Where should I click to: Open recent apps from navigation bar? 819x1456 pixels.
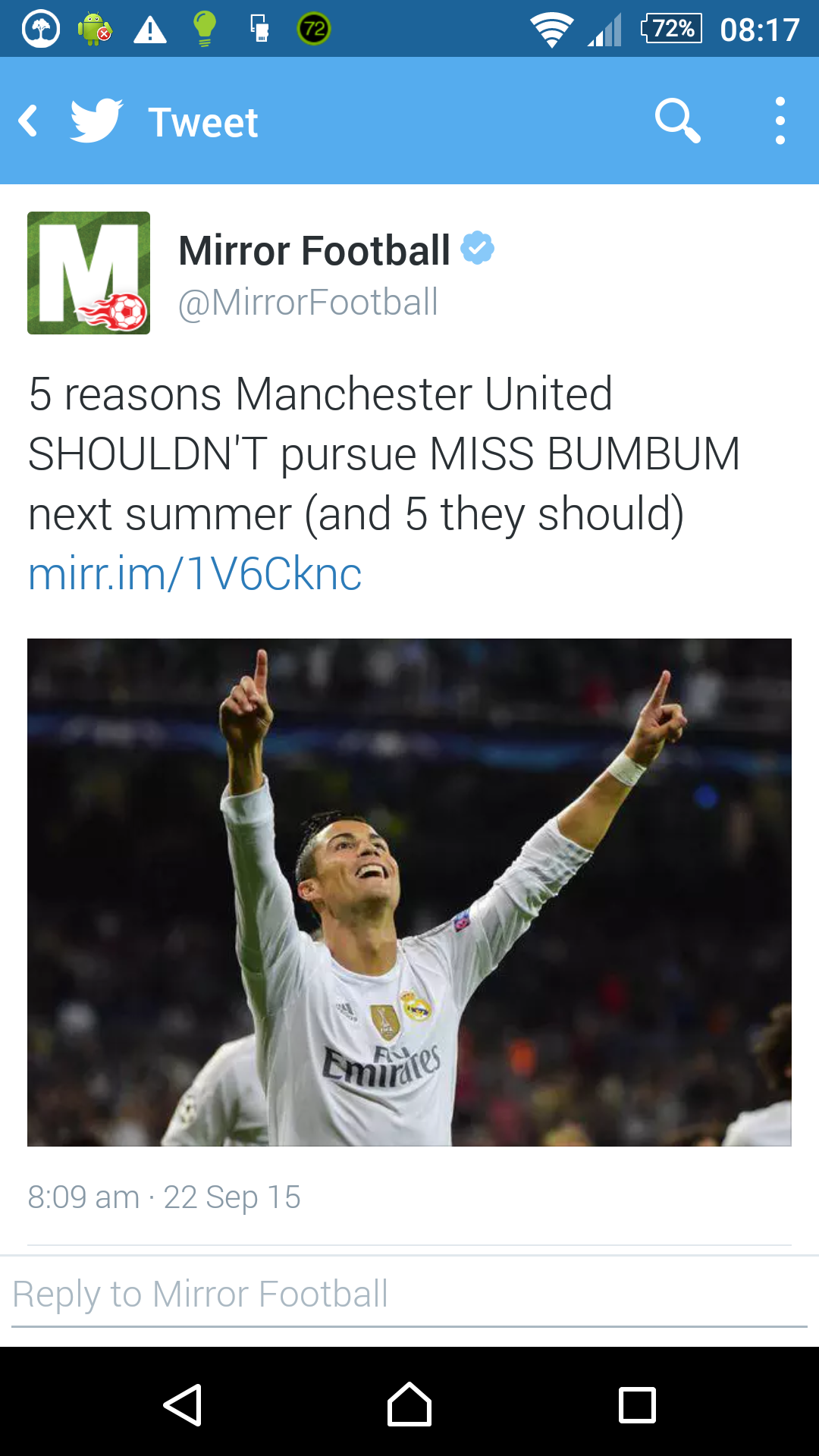click(x=637, y=1404)
